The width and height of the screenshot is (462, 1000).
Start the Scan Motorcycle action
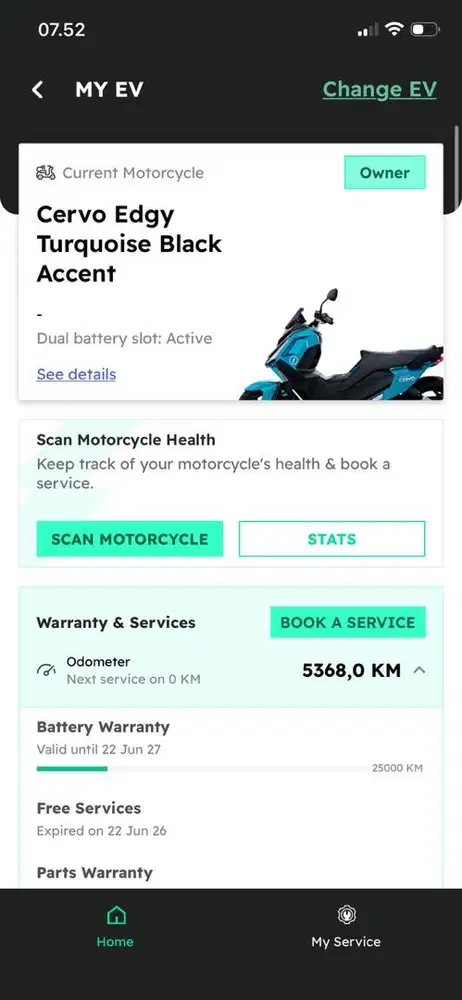pos(130,539)
